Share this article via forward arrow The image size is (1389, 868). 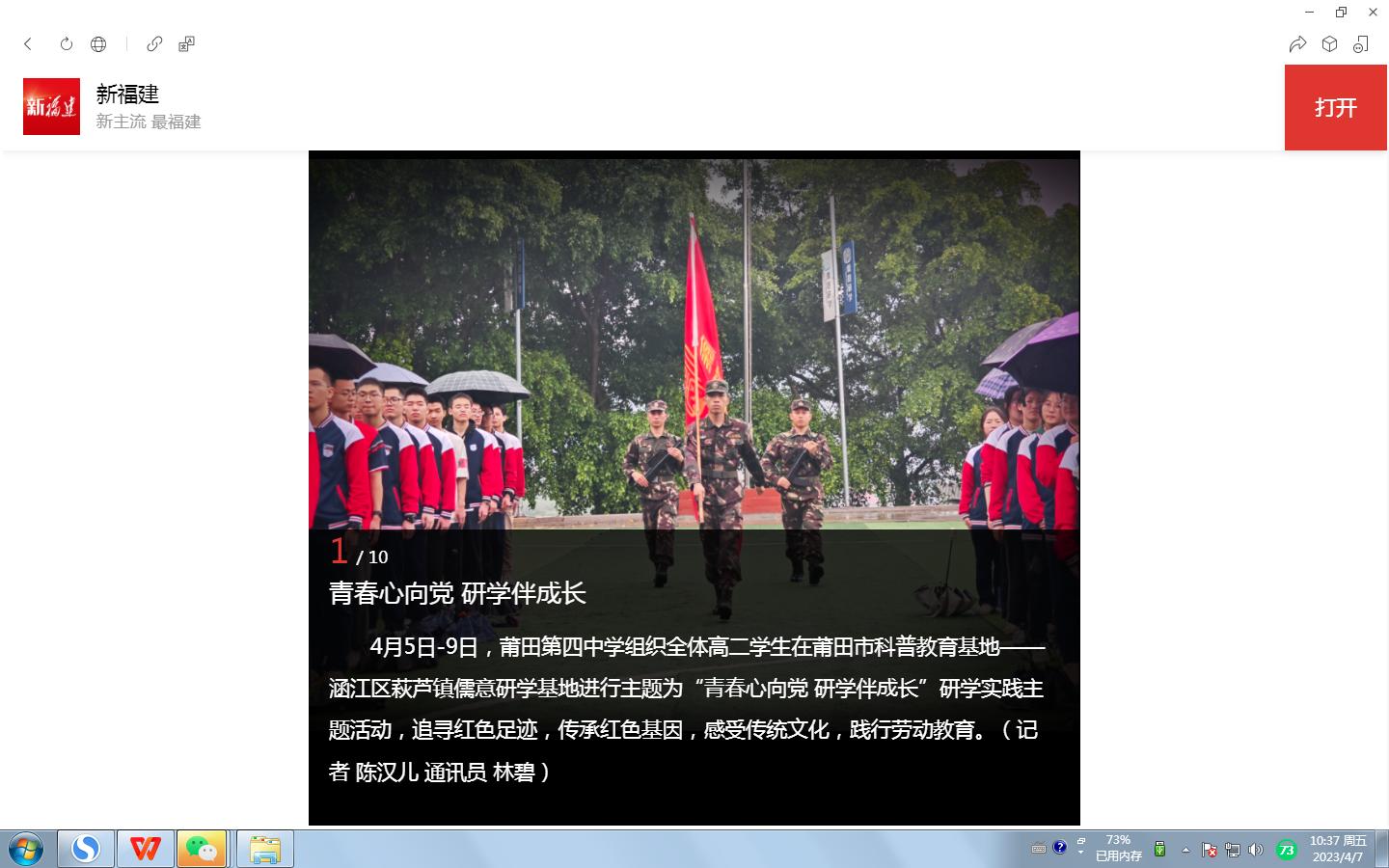[x=1297, y=44]
